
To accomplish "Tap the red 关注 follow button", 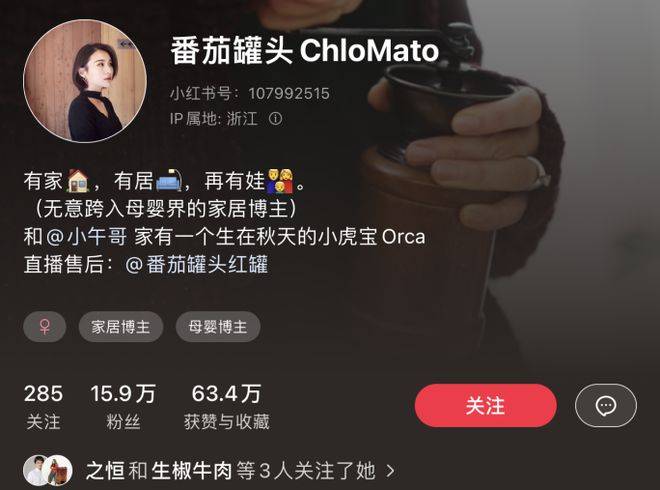I will (x=485, y=406).
